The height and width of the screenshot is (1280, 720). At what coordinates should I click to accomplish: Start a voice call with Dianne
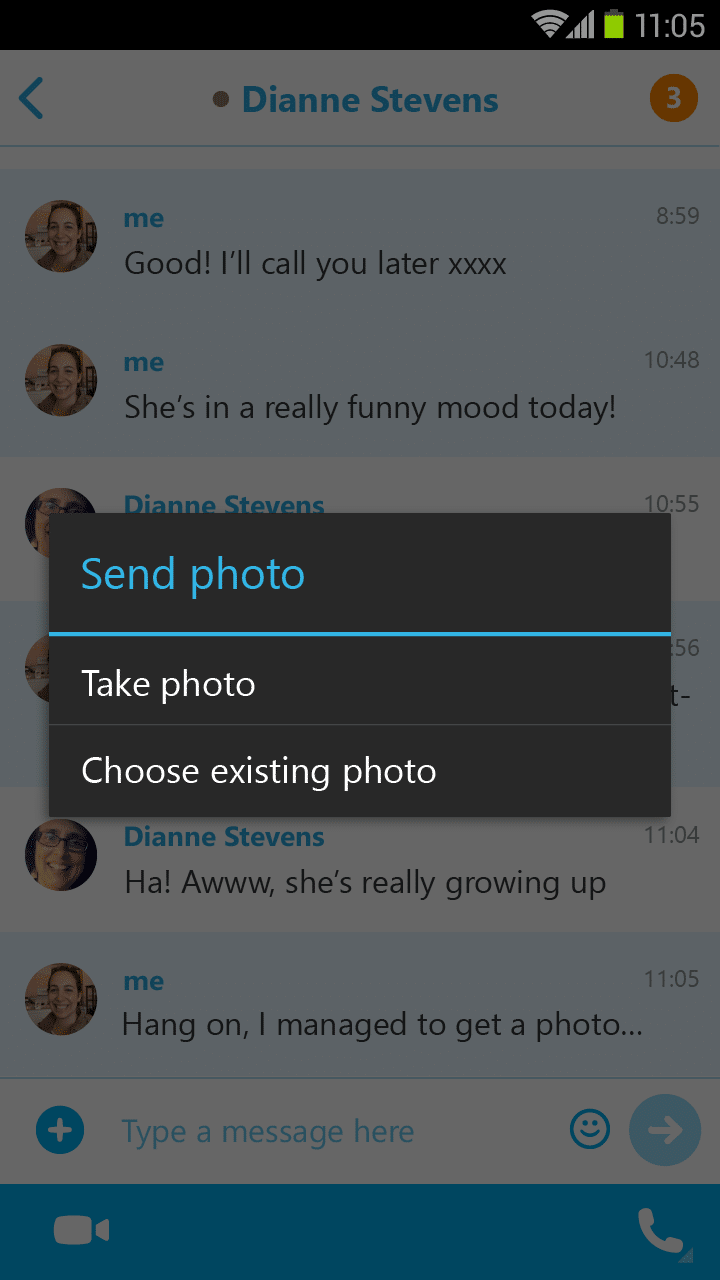coord(660,1231)
